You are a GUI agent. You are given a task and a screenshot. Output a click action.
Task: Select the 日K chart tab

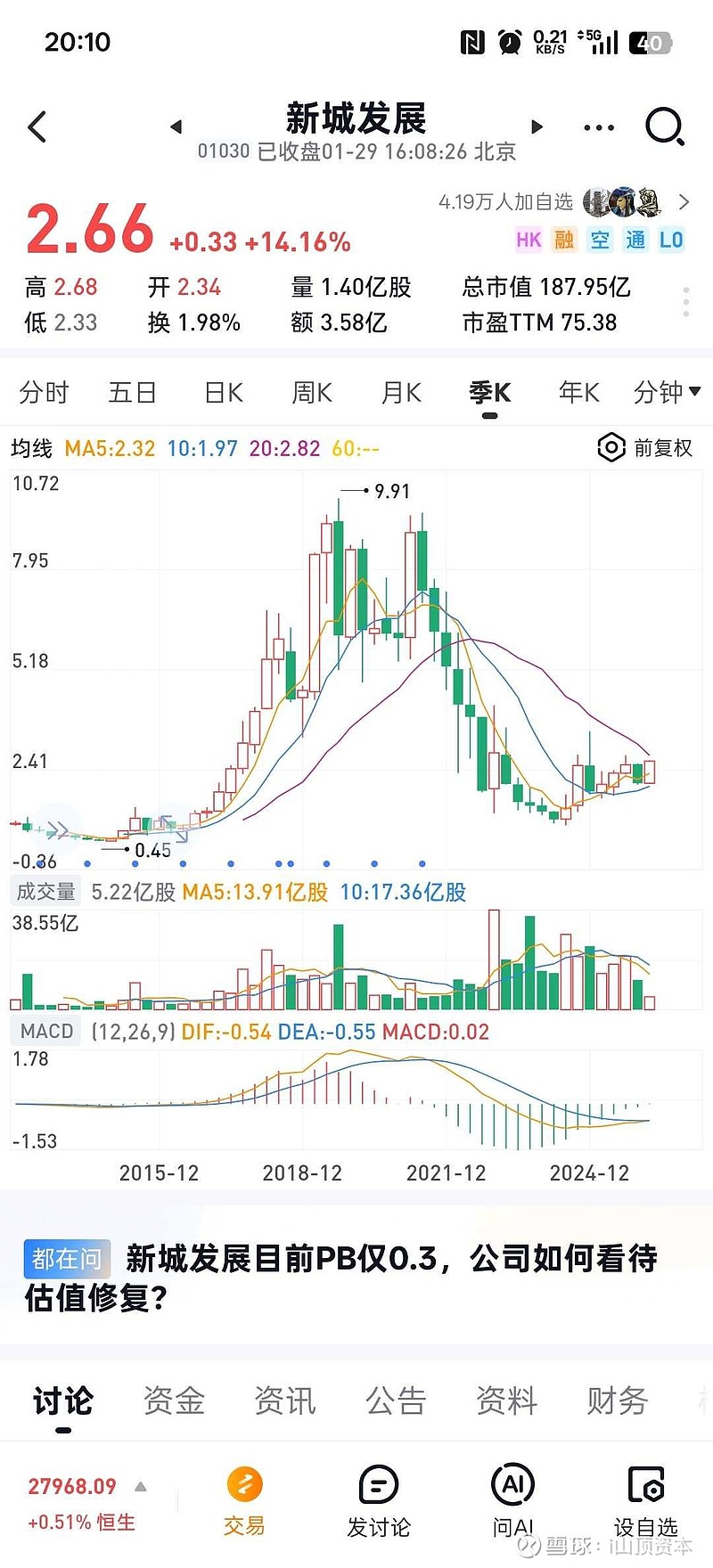[224, 392]
